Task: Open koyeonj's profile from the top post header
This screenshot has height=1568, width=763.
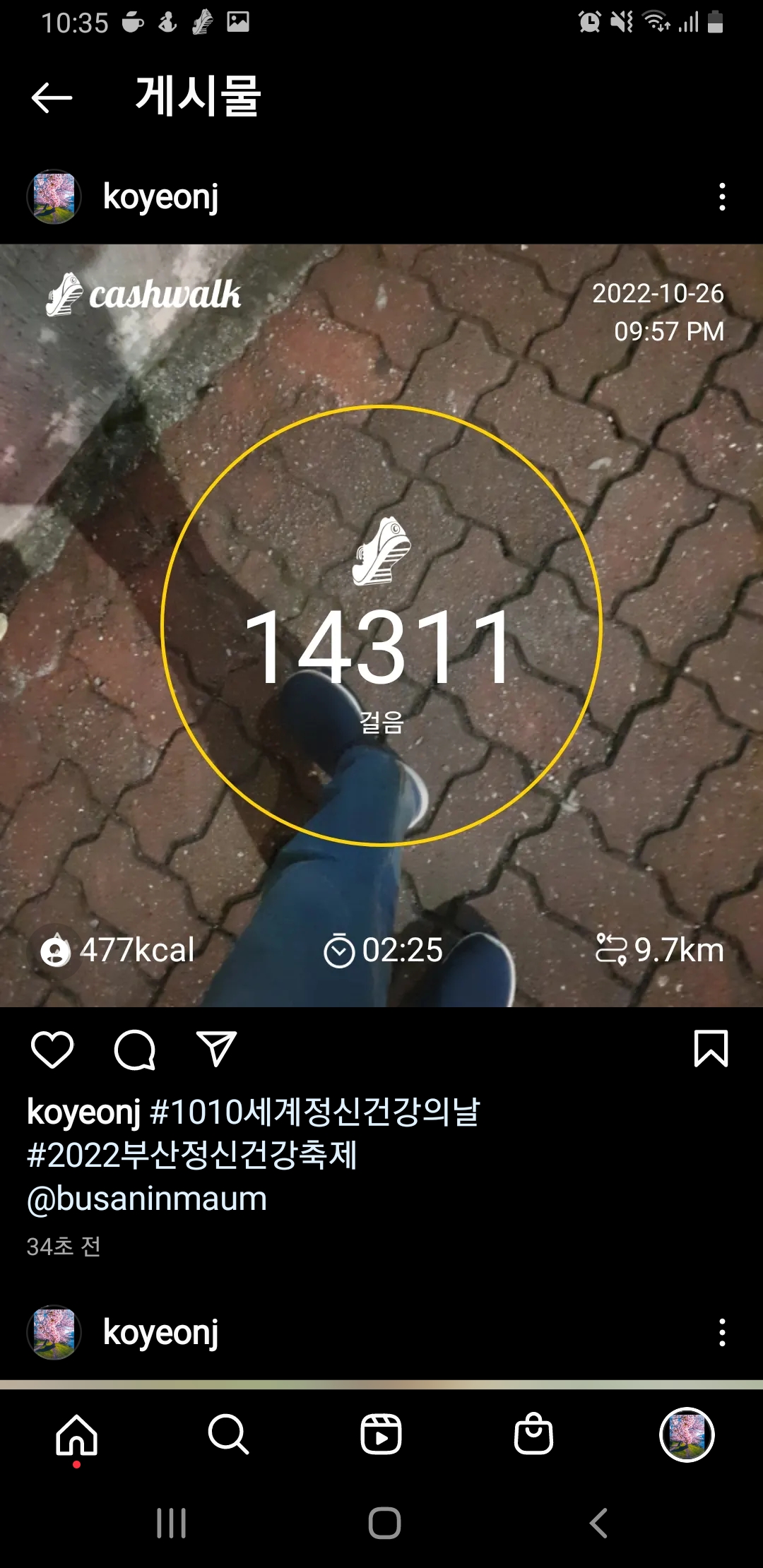Action: point(160,196)
